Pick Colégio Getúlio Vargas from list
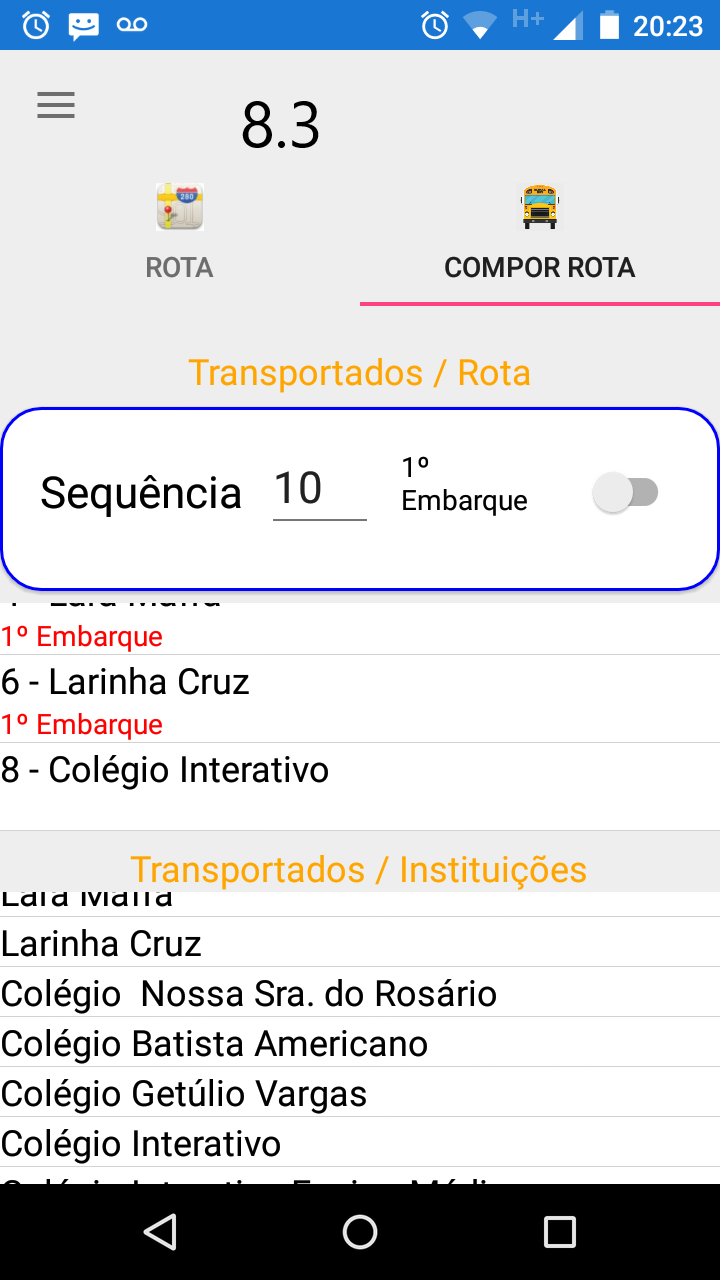 tap(360, 1093)
